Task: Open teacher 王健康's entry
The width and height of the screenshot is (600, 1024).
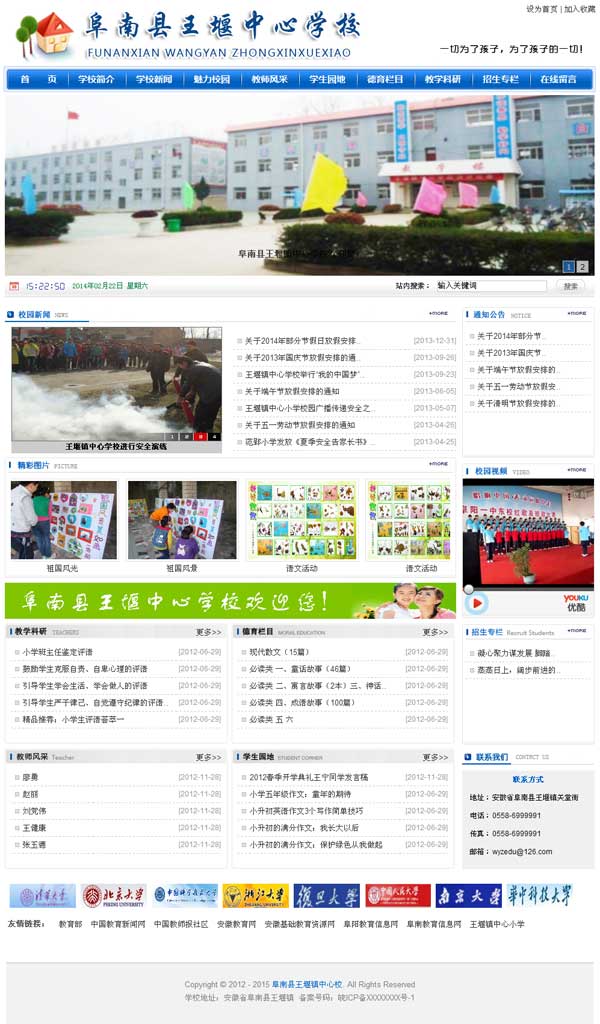Action: pos(35,828)
